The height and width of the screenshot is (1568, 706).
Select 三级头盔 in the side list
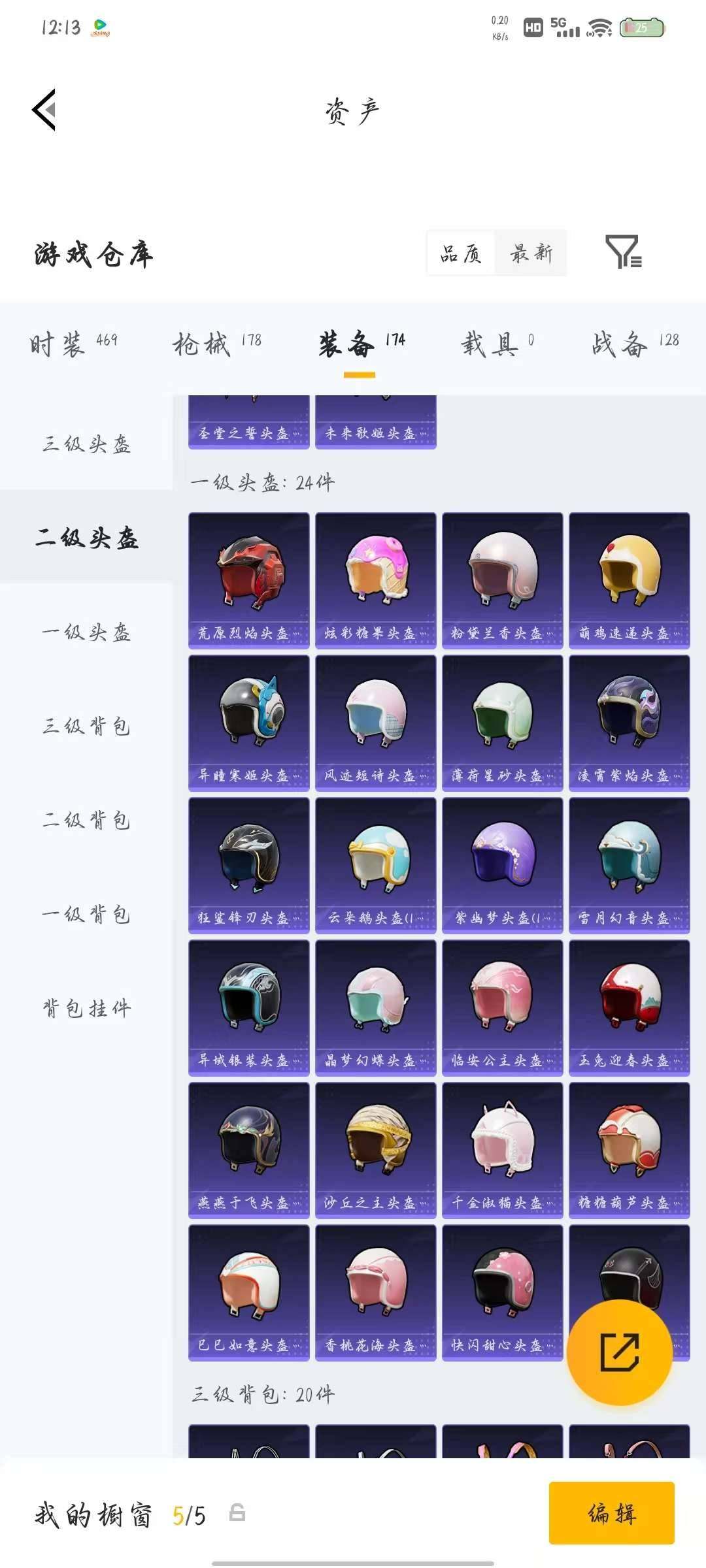point(86,444)
